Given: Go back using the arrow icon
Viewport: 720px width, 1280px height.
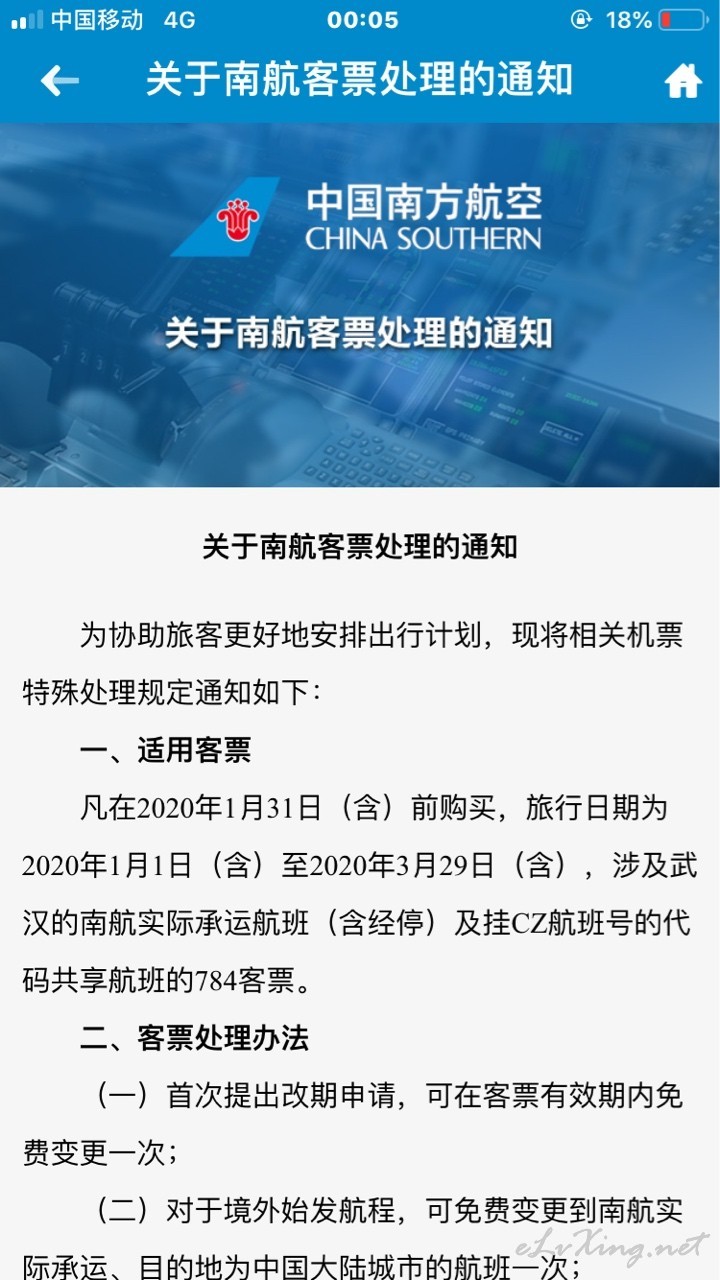Looking at the screenshot, I should pos(59,80).
